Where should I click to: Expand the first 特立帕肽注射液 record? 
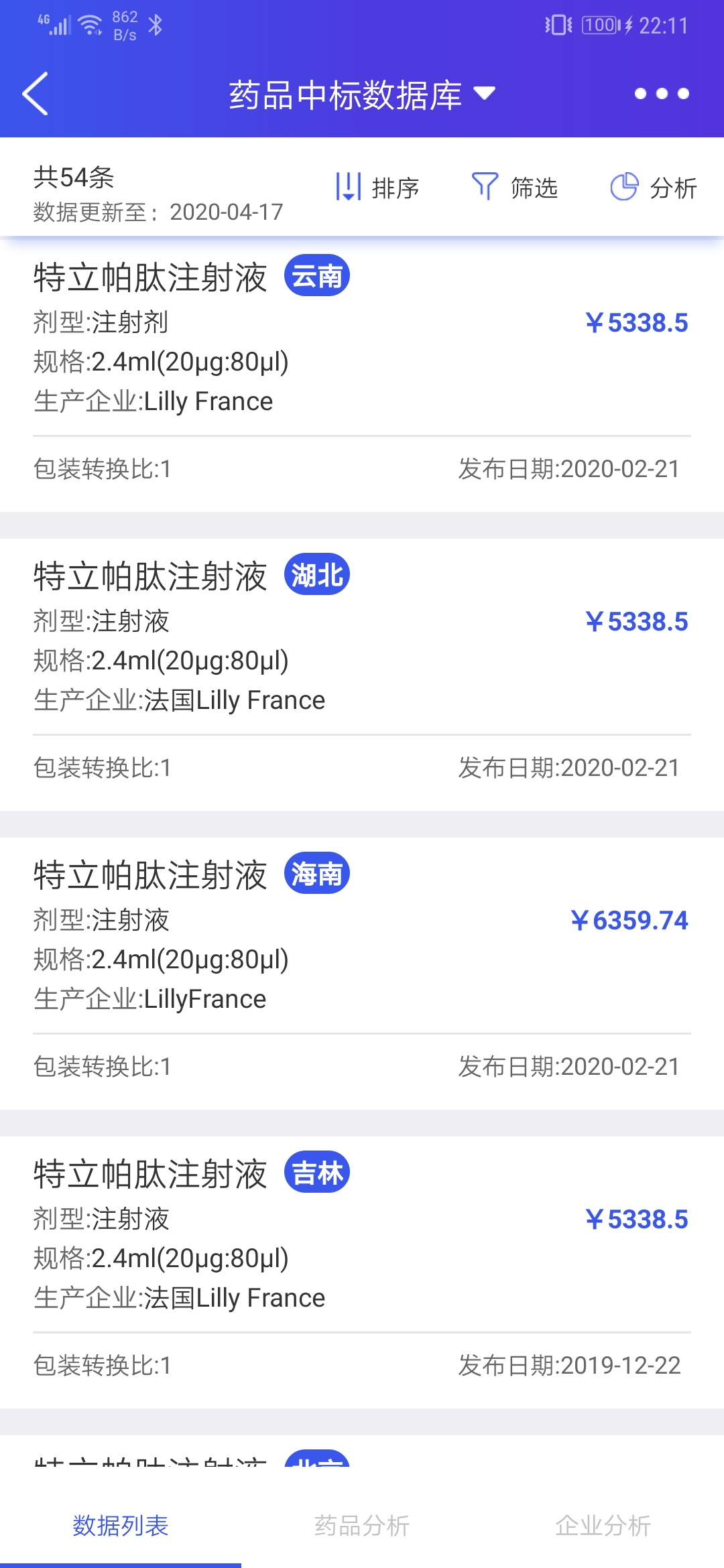(362, 369)
